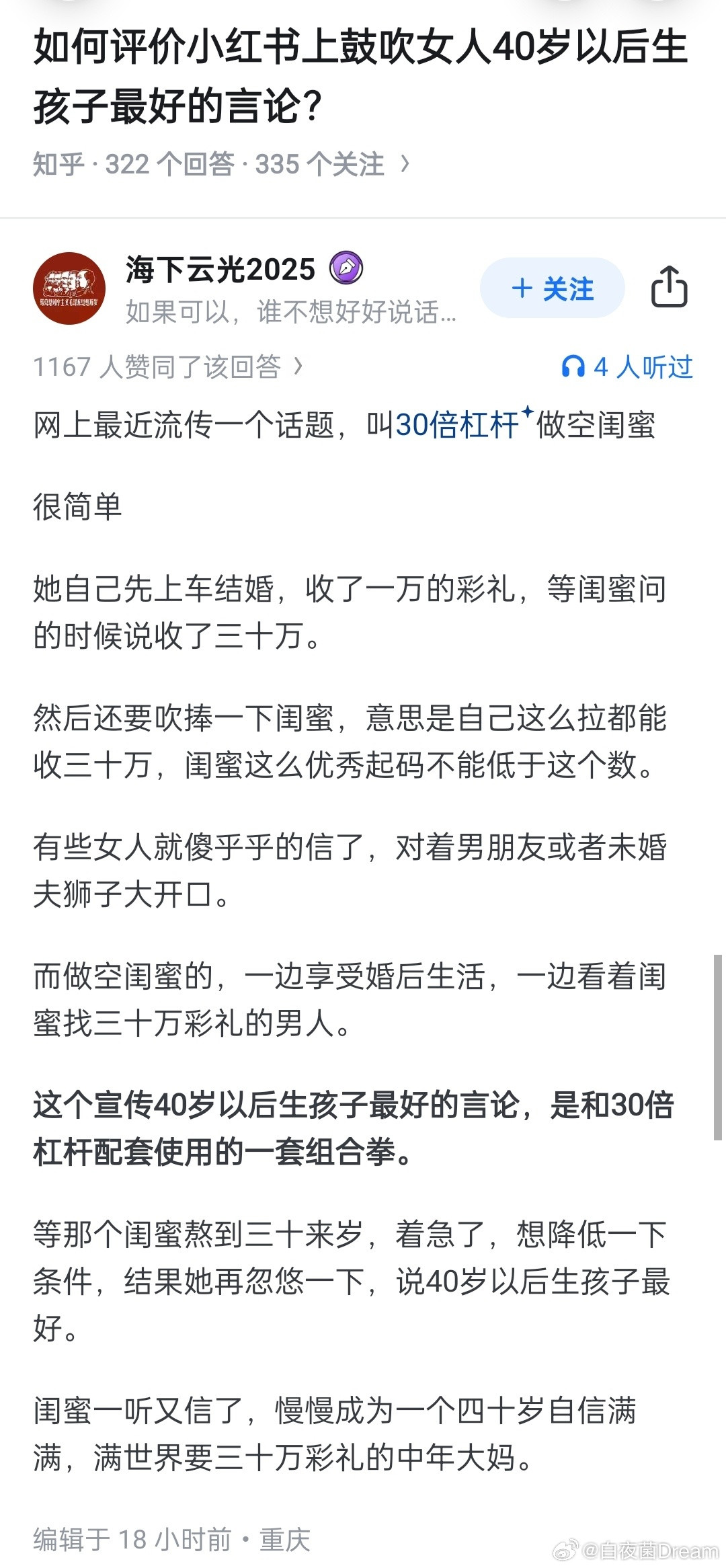Tap the plus icon in the follow button
726x1568 pixels.
(x=524, y=289)
